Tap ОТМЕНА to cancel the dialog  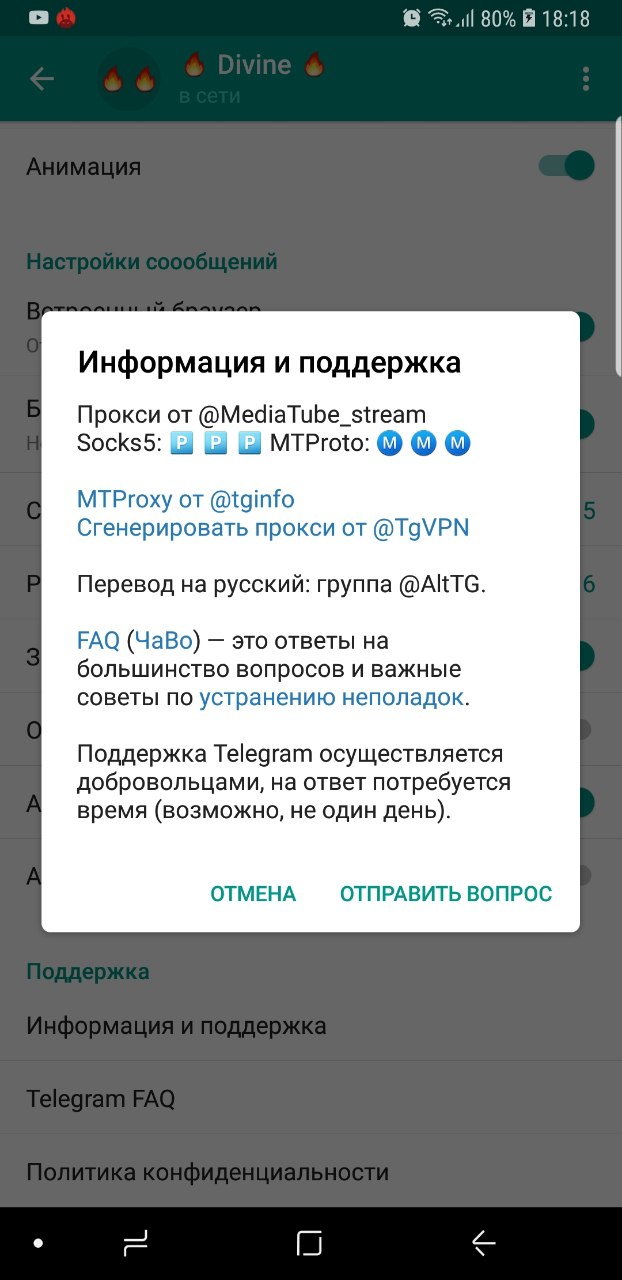pyautogui.click(x=253, y=893)
